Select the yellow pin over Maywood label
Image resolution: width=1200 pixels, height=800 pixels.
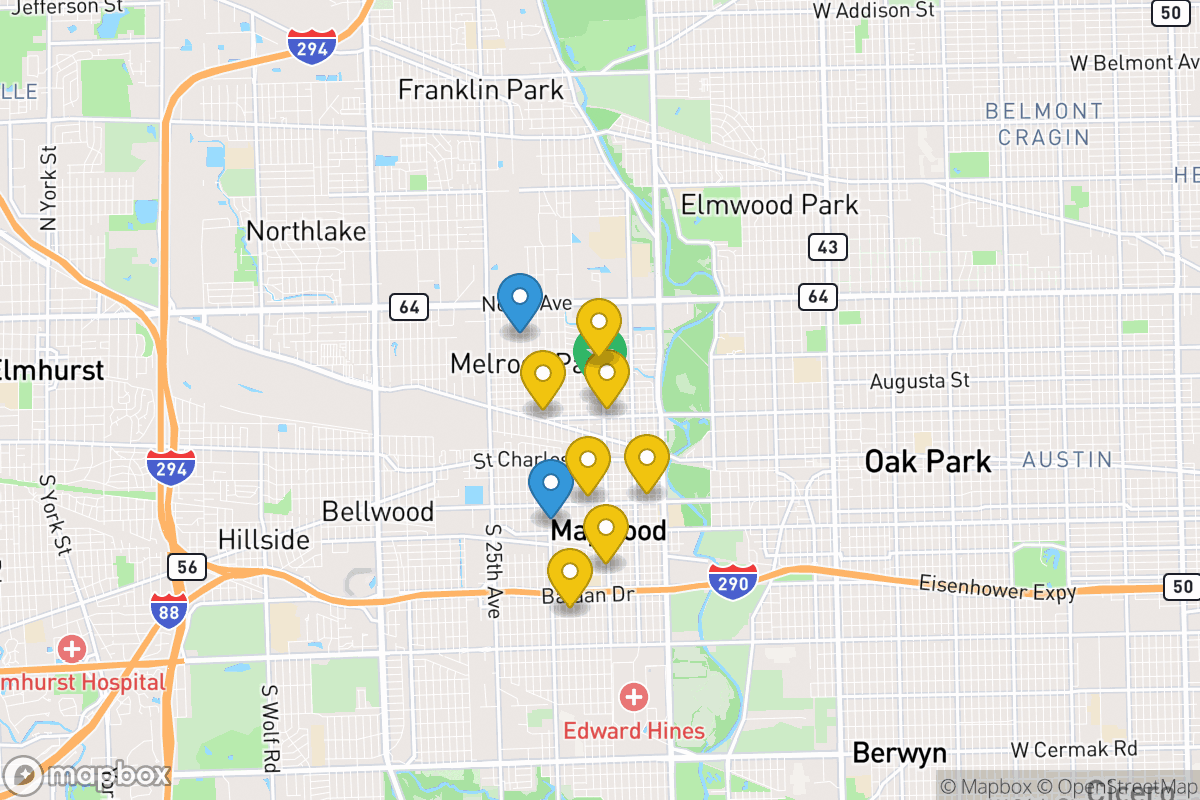pyautogui.click(x=605, y=530)
